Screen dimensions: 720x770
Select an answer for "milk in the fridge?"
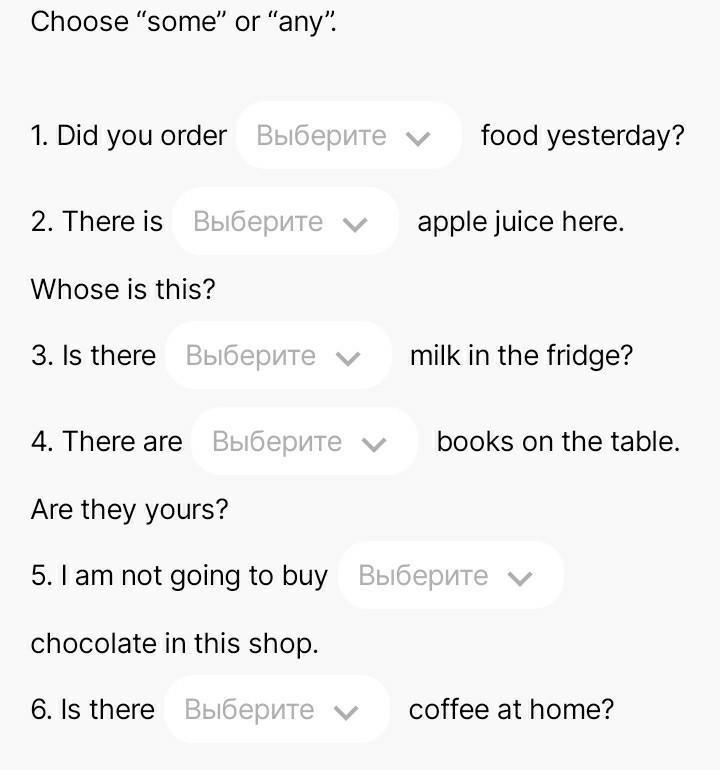pos(276,356)
